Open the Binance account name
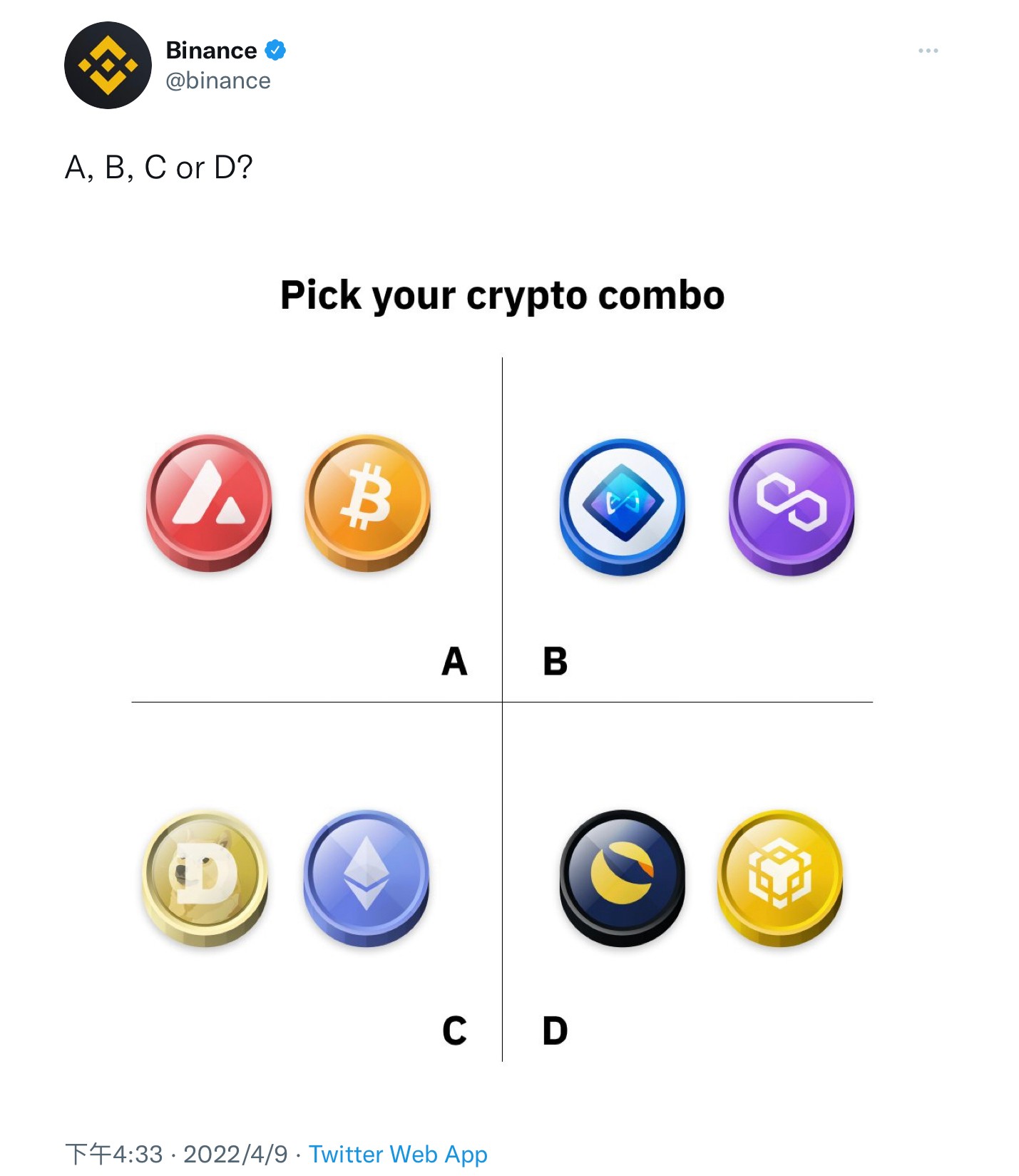 click(x=211, y=51)
